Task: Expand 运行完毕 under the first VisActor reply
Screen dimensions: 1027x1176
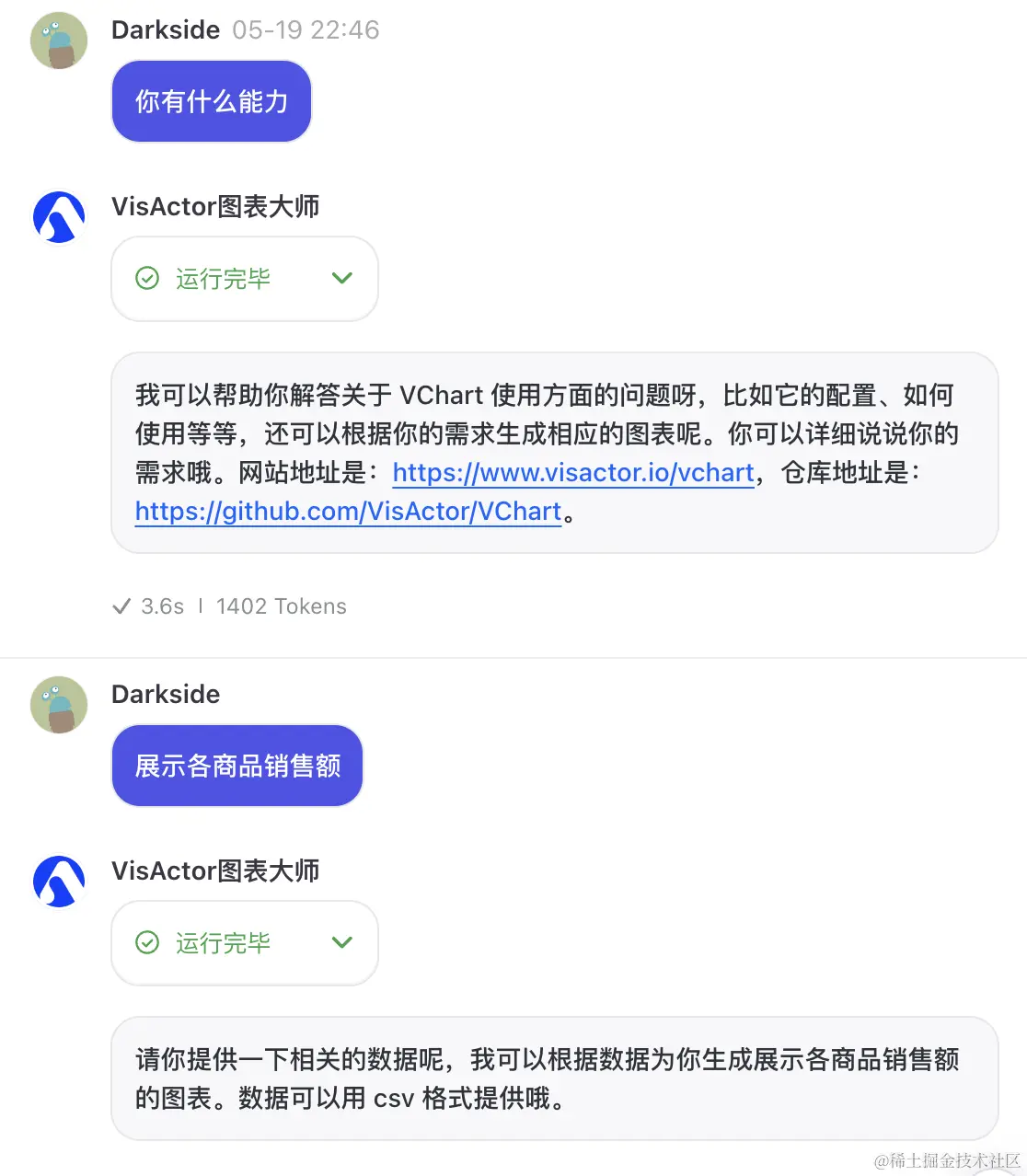Action: [x=341, y=279]
